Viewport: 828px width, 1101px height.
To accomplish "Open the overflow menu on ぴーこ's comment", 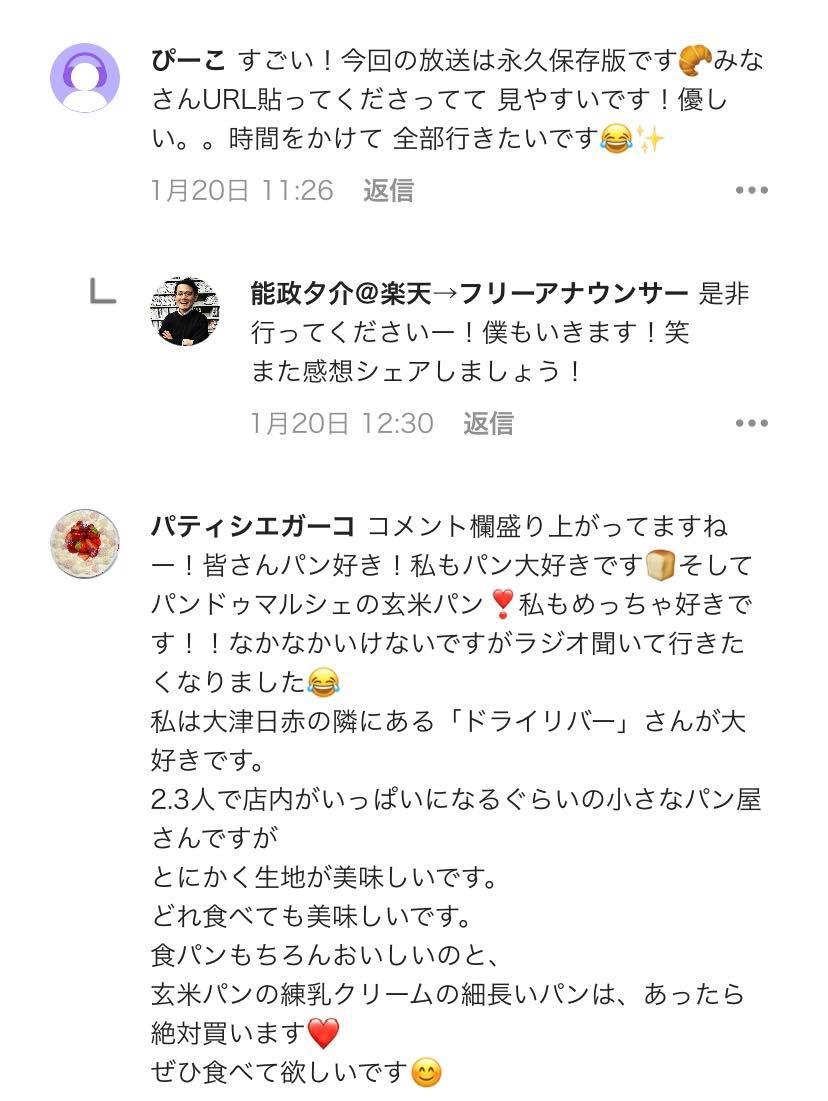I will [x=751, y=191].
